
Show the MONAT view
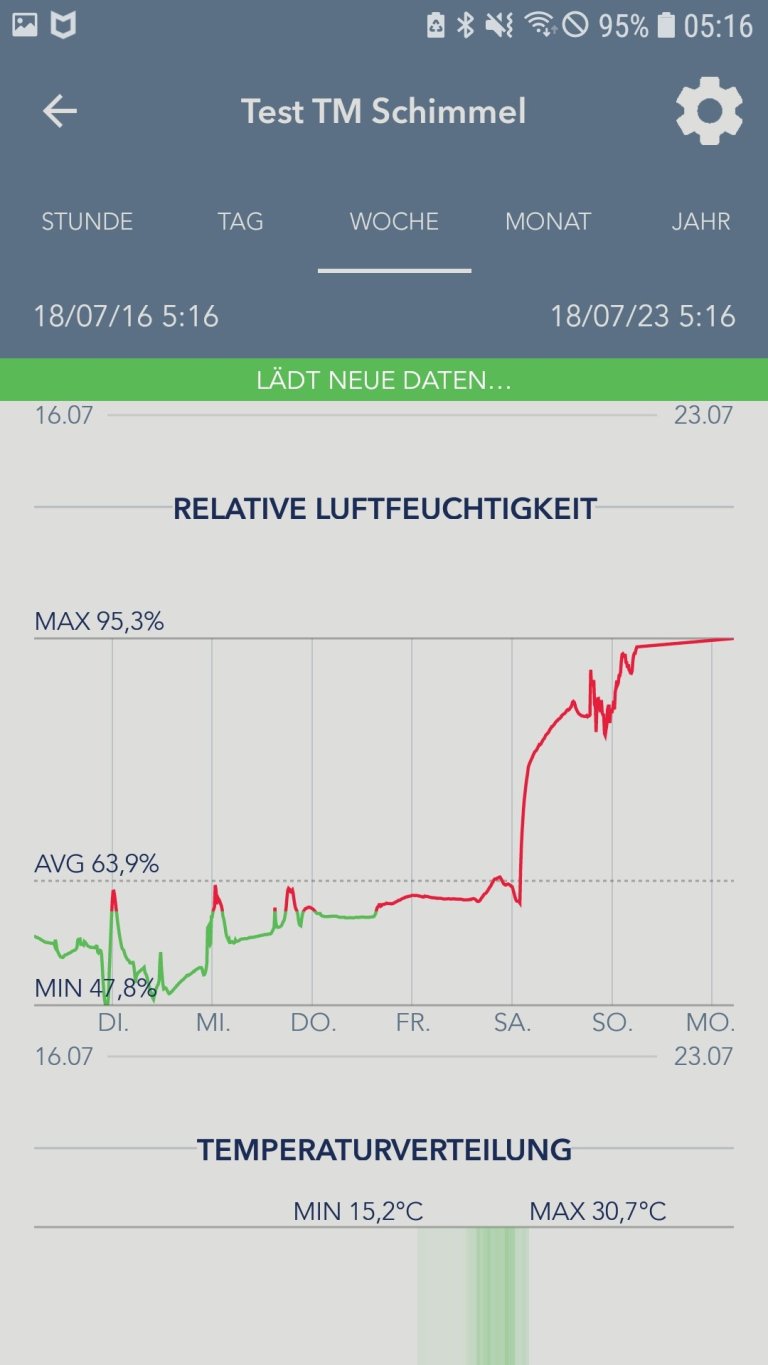(x=548, y=222)
